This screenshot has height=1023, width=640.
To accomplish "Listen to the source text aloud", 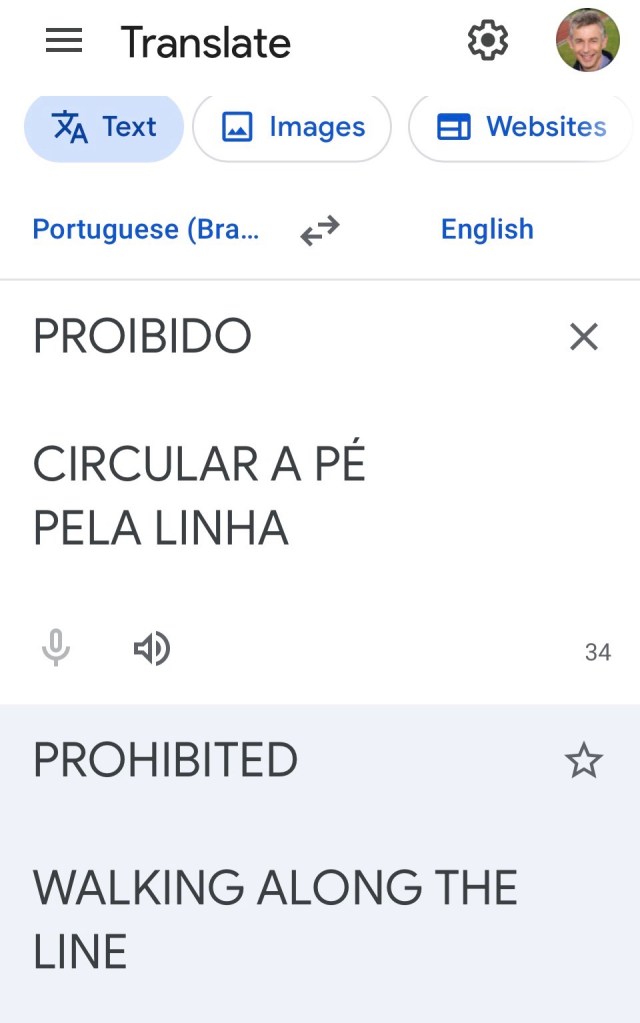I will [x=151, y=650].
